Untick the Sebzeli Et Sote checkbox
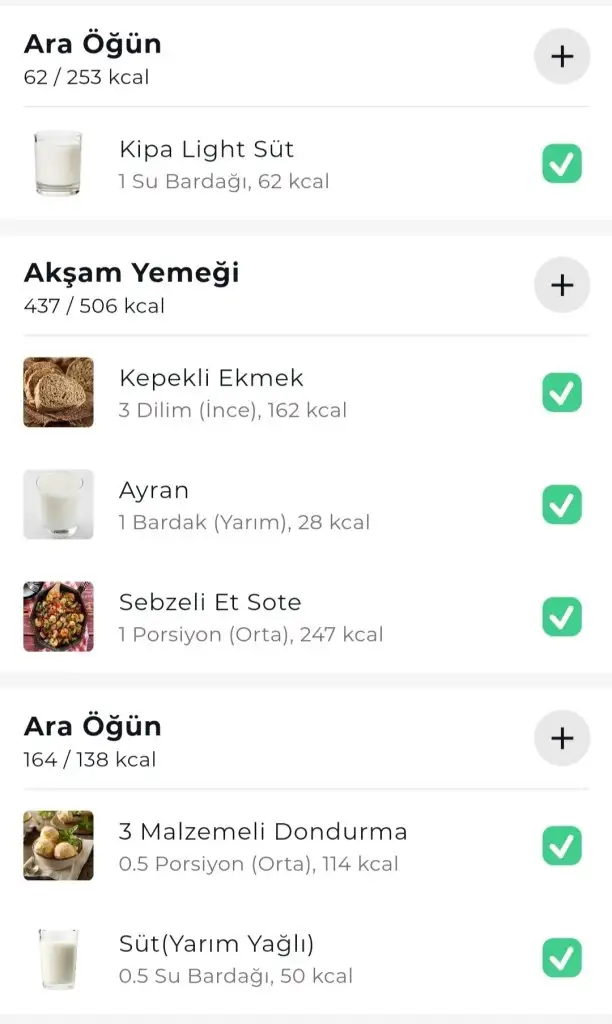This screenshot has width=612, height=1024. 562,616
